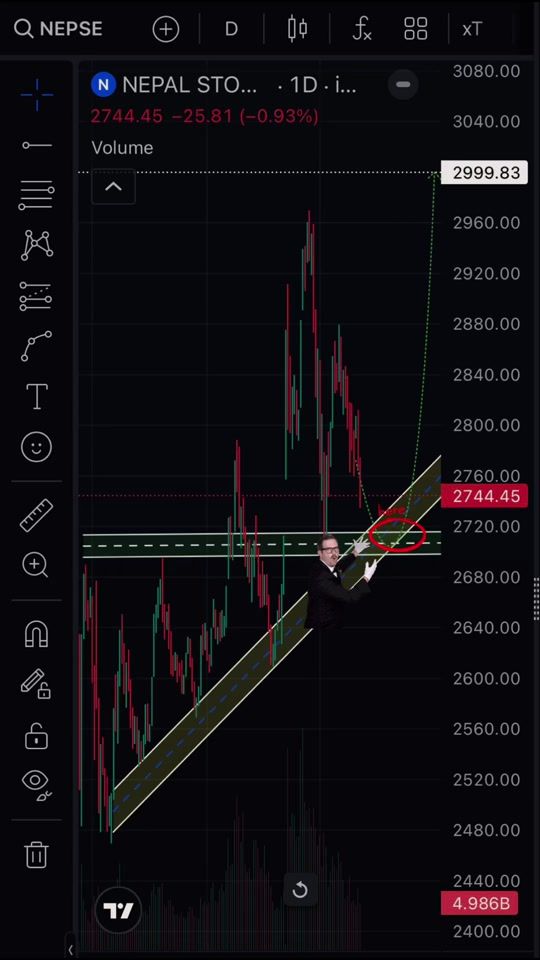Image resolution: width=540 pixels, height=960 pixels.
Task: Lock all drawing tools
Action: [x=37, y=736]
